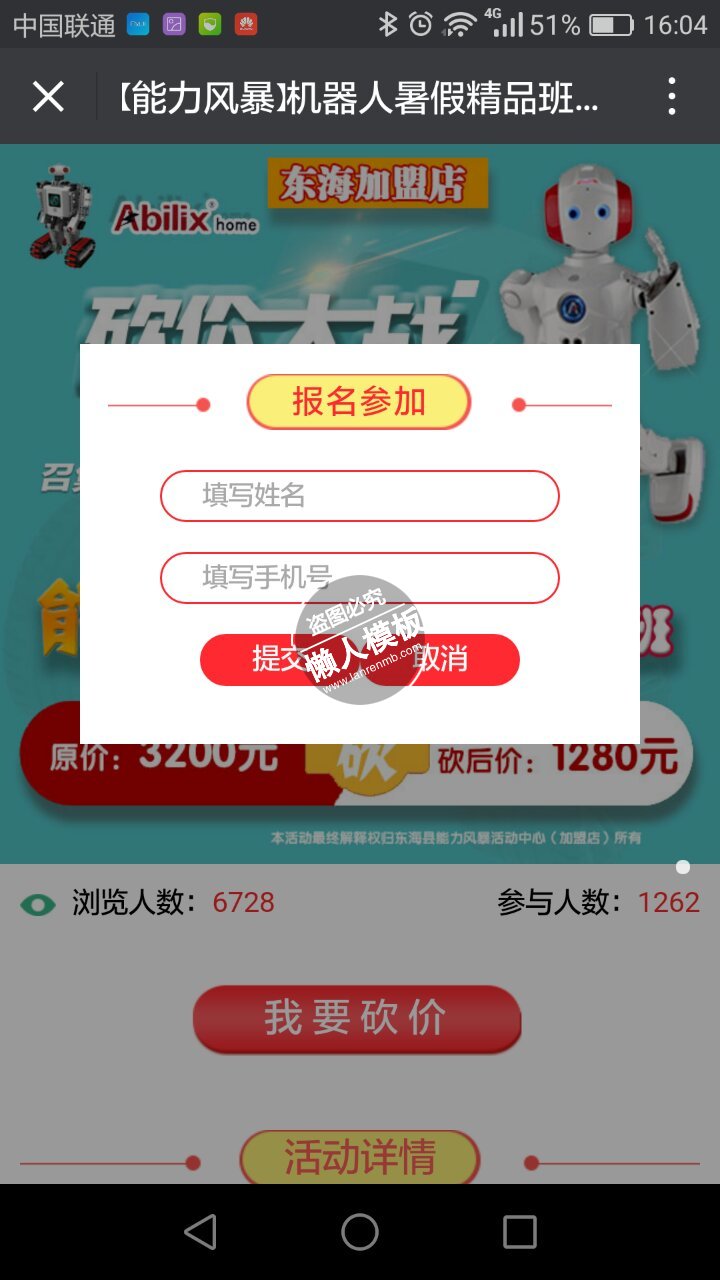The width and height of the screenshot is (720, 1280).
Task: Open the three-dot overflow menu
Action: [x=671, y=97]
